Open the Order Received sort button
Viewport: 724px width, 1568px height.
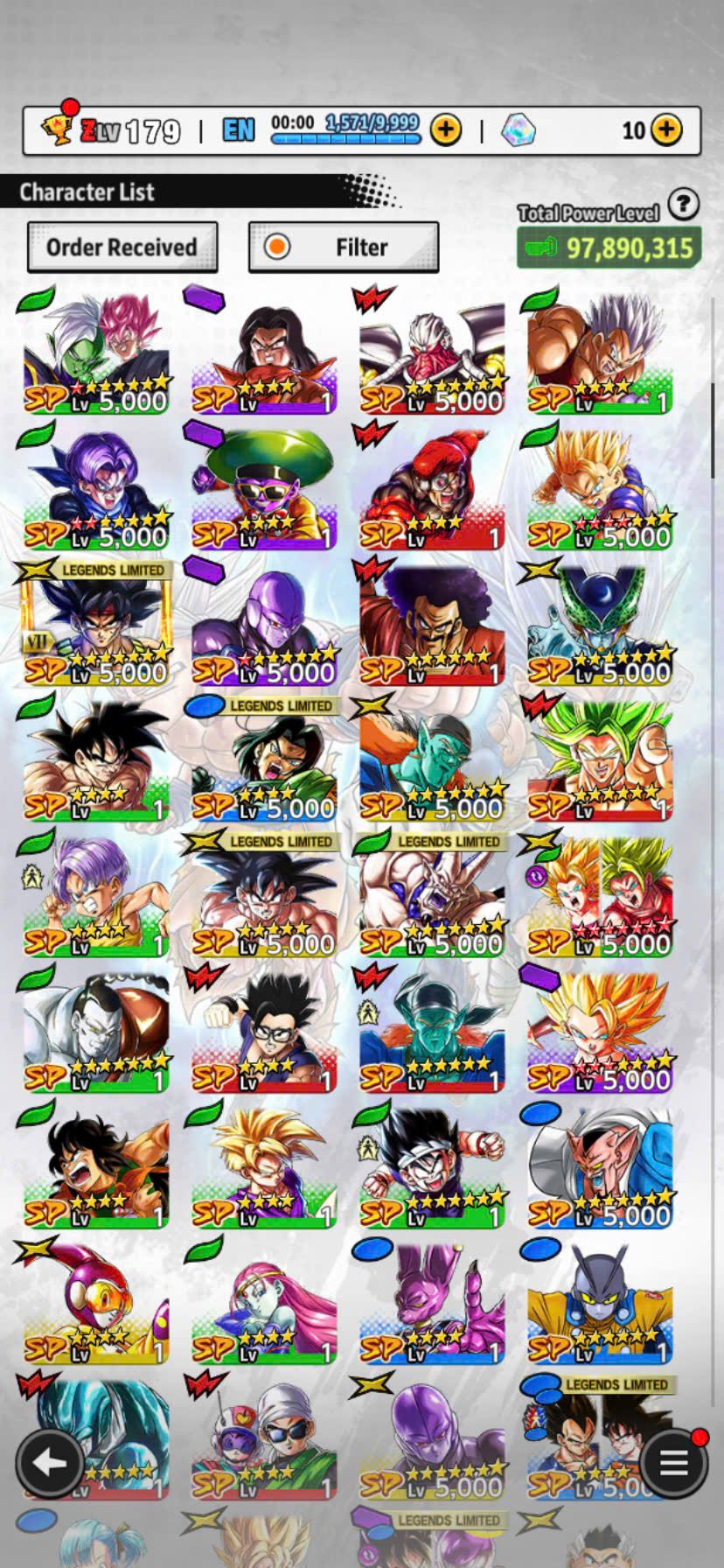pyautogui.click(x=122, y=248)
